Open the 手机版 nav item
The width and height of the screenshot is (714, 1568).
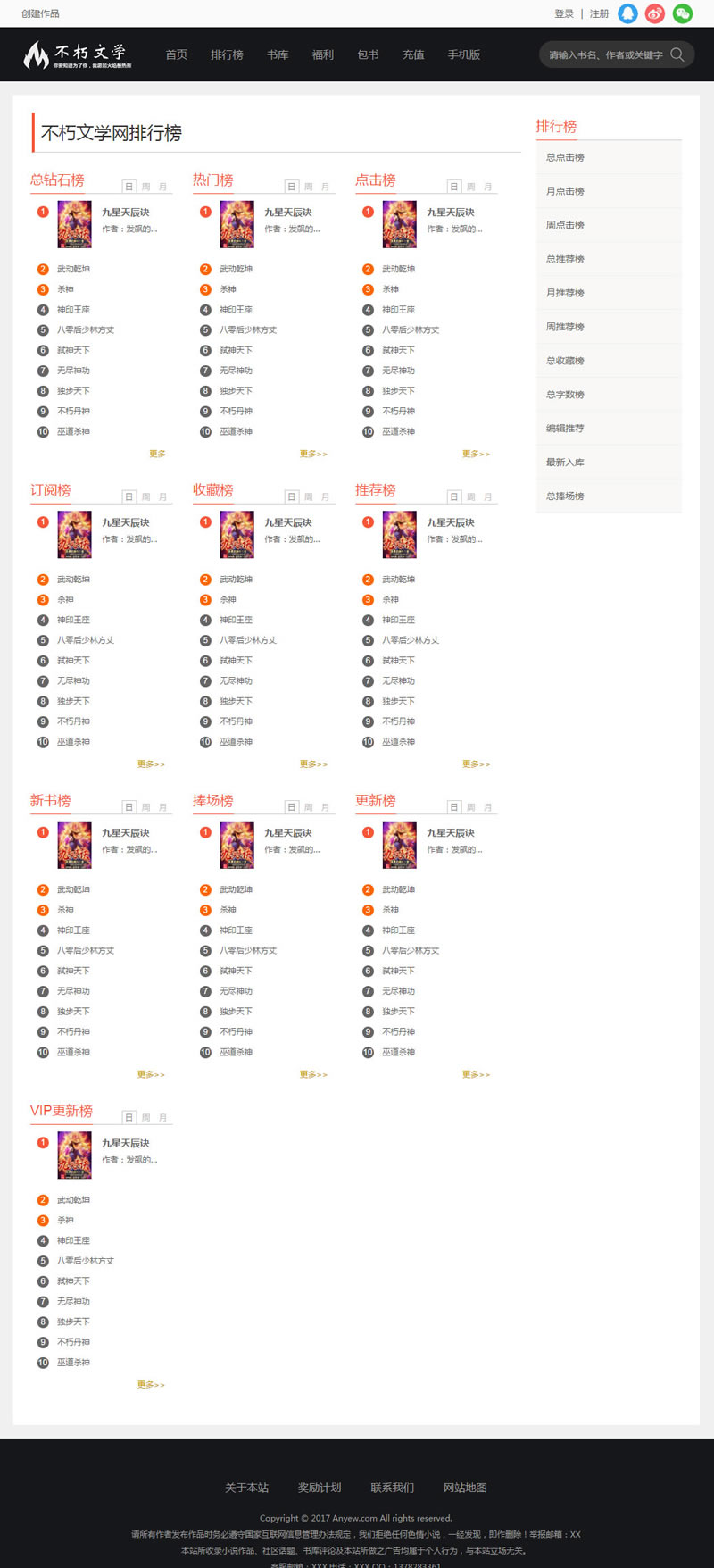[464, 54]
